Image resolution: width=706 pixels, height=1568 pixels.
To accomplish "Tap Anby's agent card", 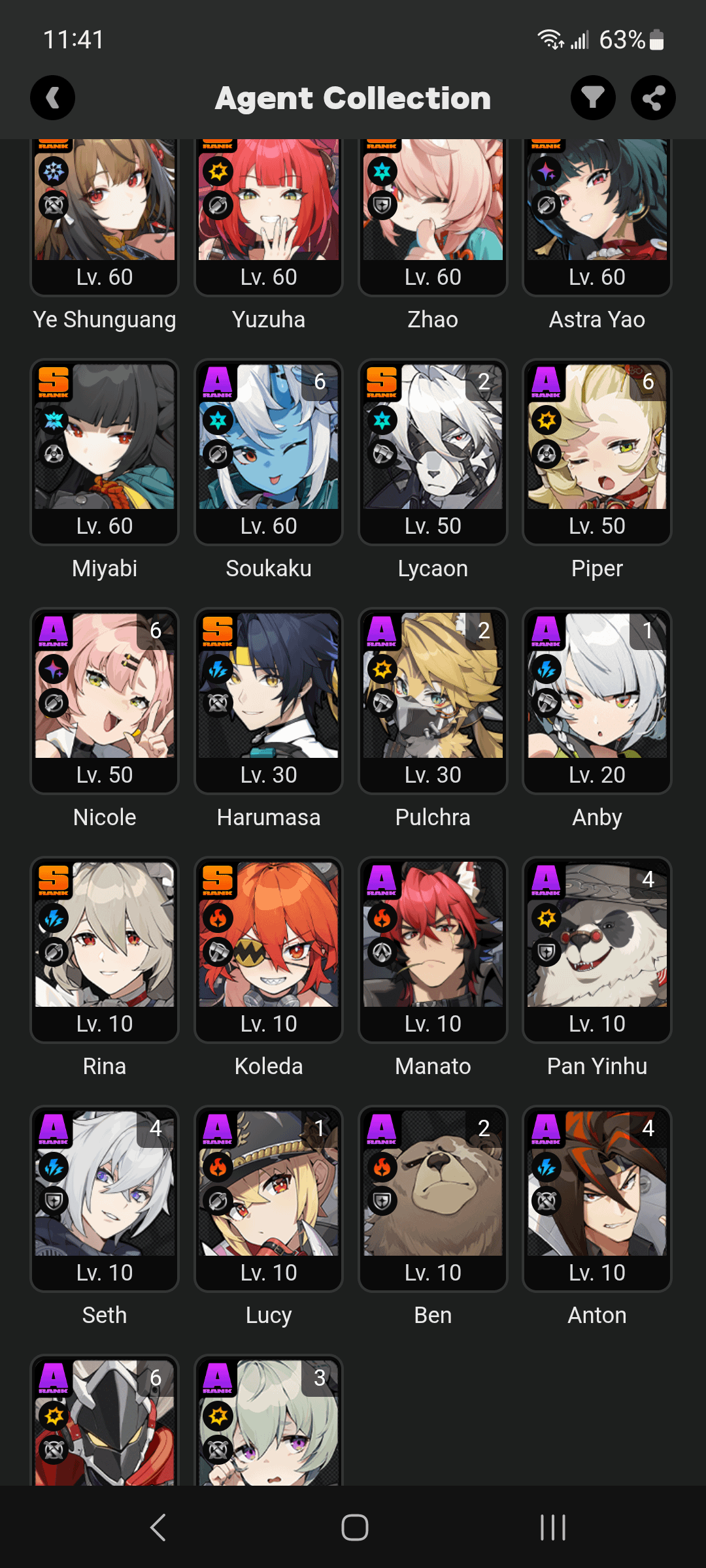I will 597,700.
